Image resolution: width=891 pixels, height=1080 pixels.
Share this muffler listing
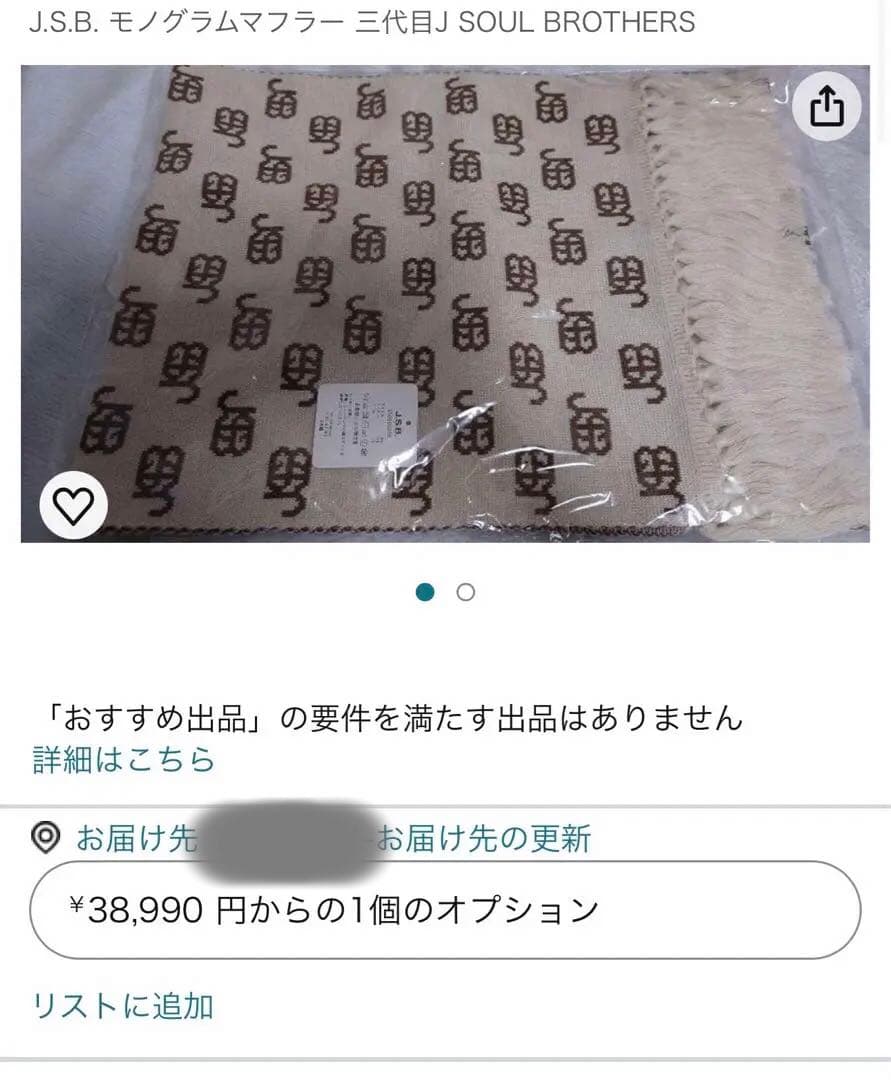tap(826, 105)
